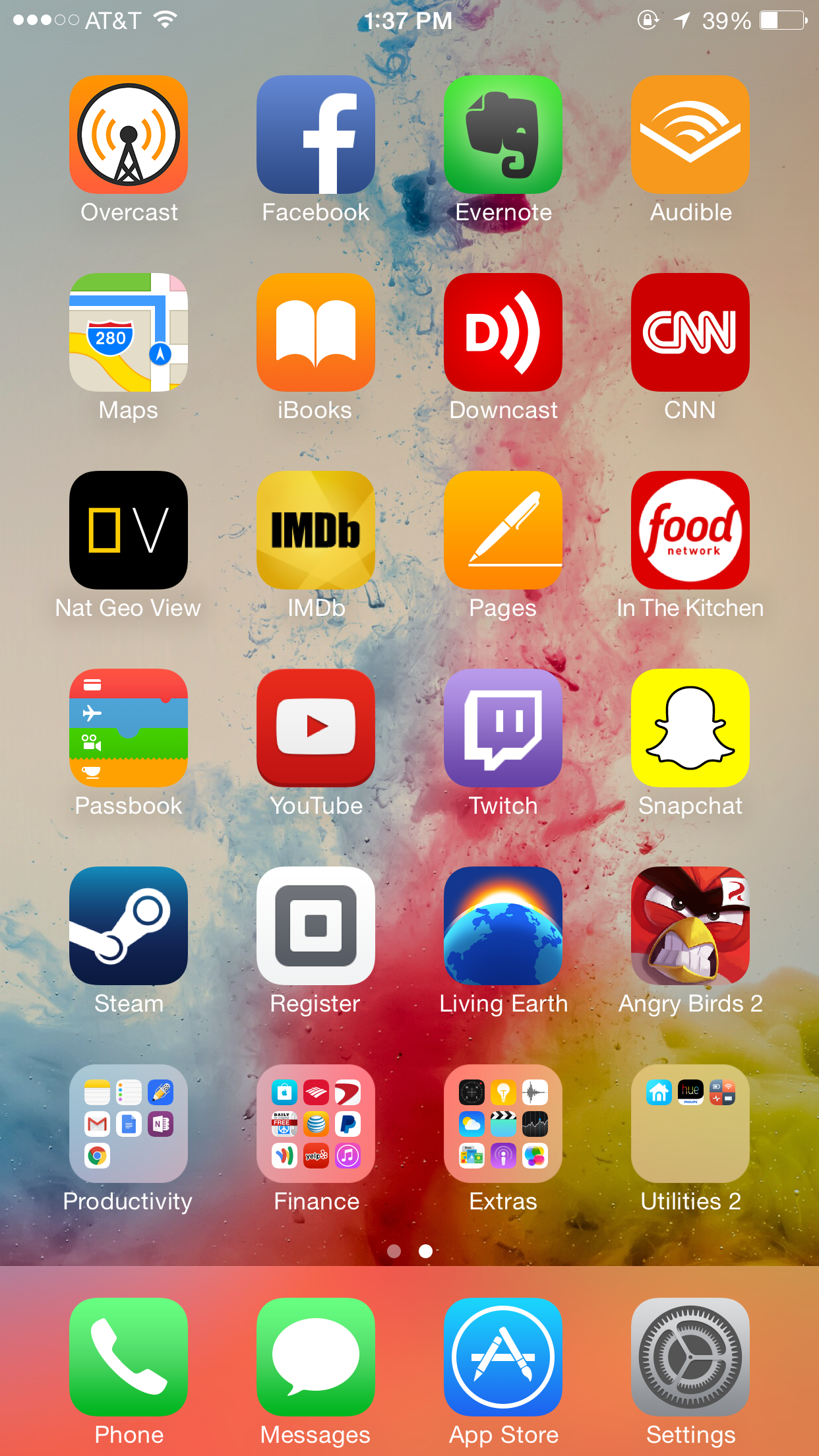Viewport: 819px width, 1456px height.
Task: Launch the CNN app
Action: click(690, 332)
